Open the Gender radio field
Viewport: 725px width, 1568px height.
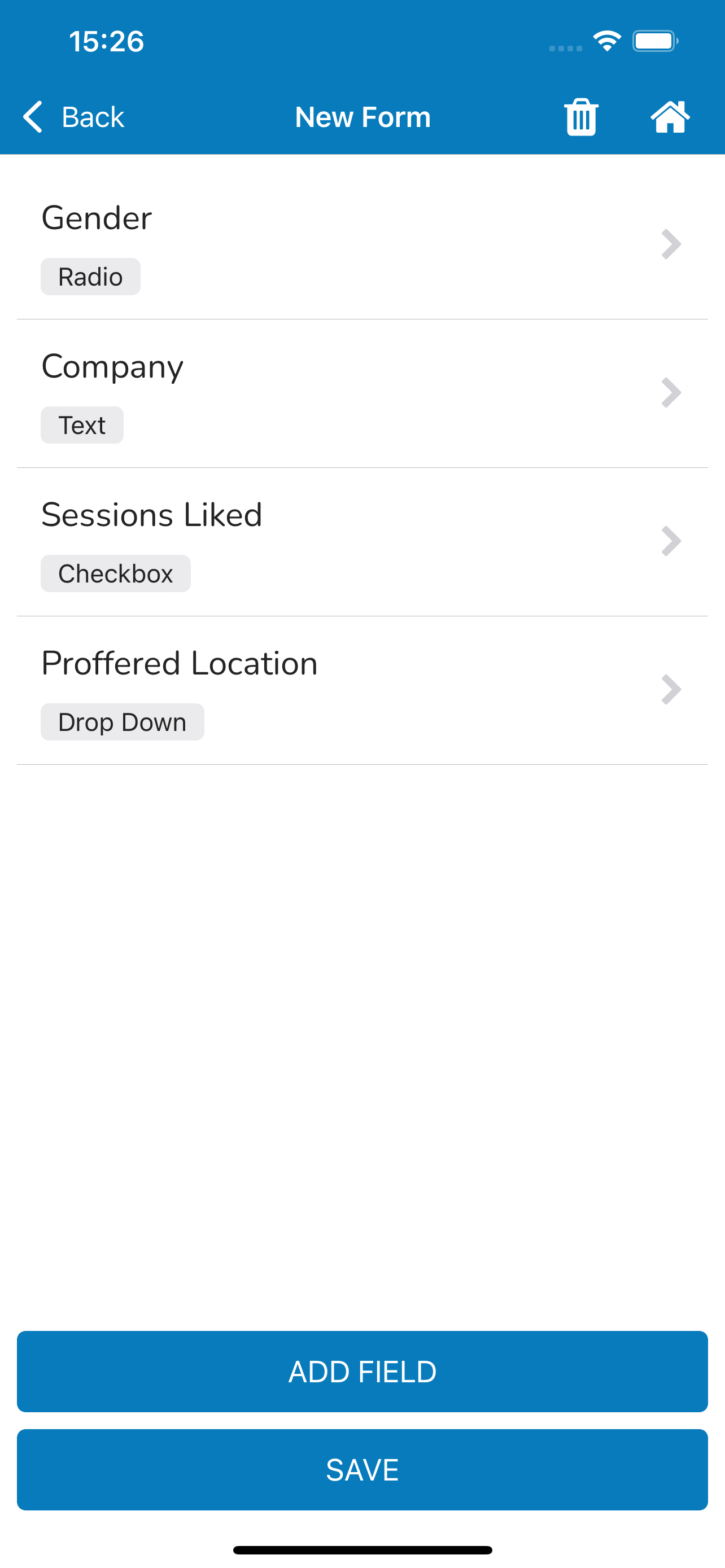(x=362, y=246)
